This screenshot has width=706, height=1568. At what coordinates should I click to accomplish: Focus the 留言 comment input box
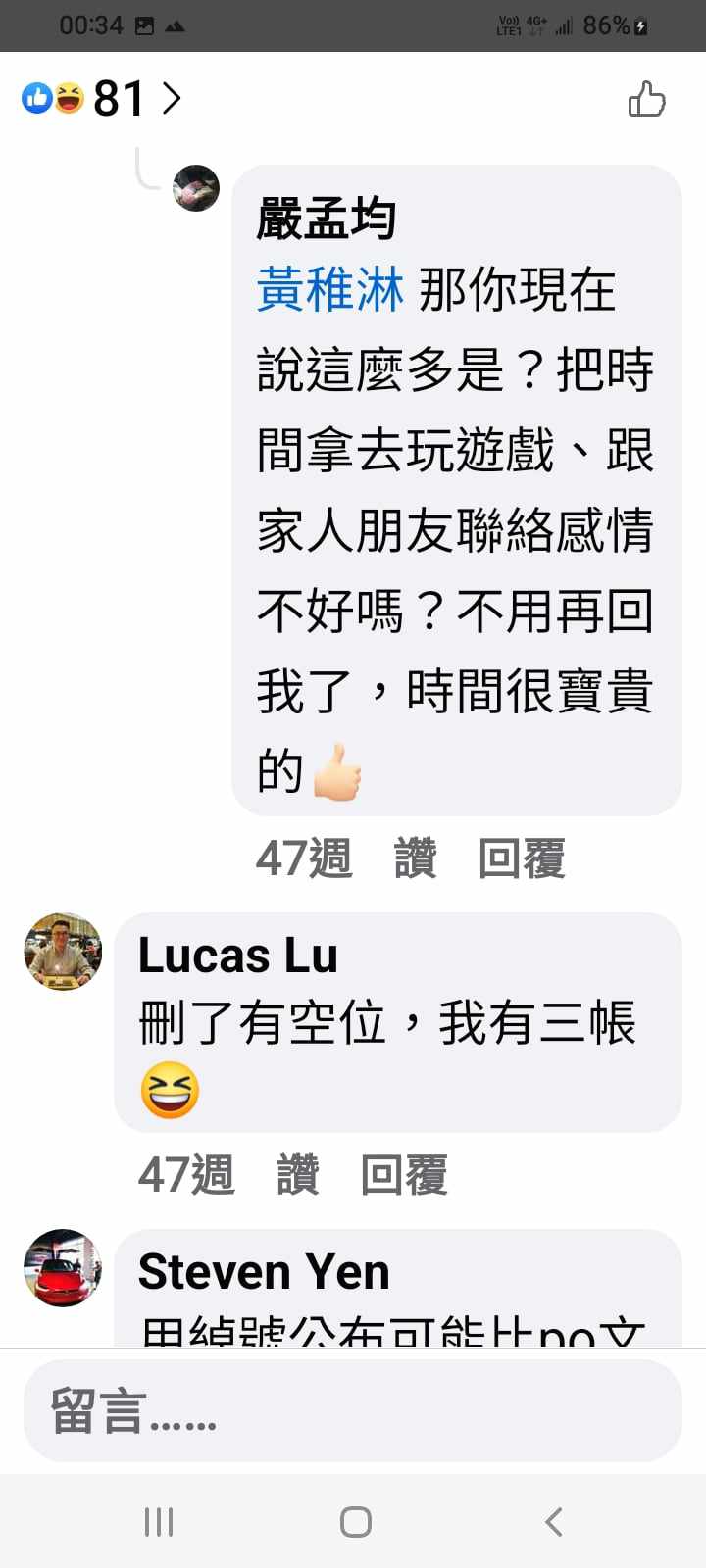tap(353, 1411)
